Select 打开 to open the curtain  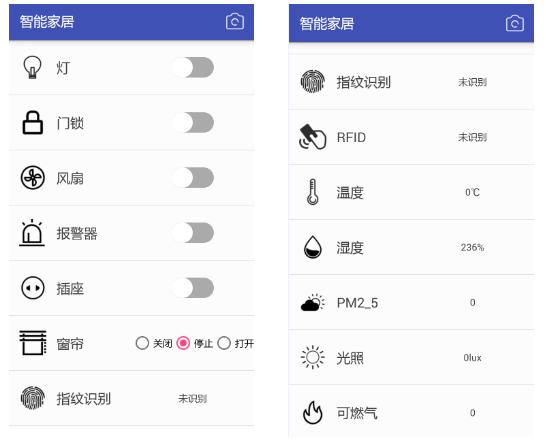click(x=235, y=343)
